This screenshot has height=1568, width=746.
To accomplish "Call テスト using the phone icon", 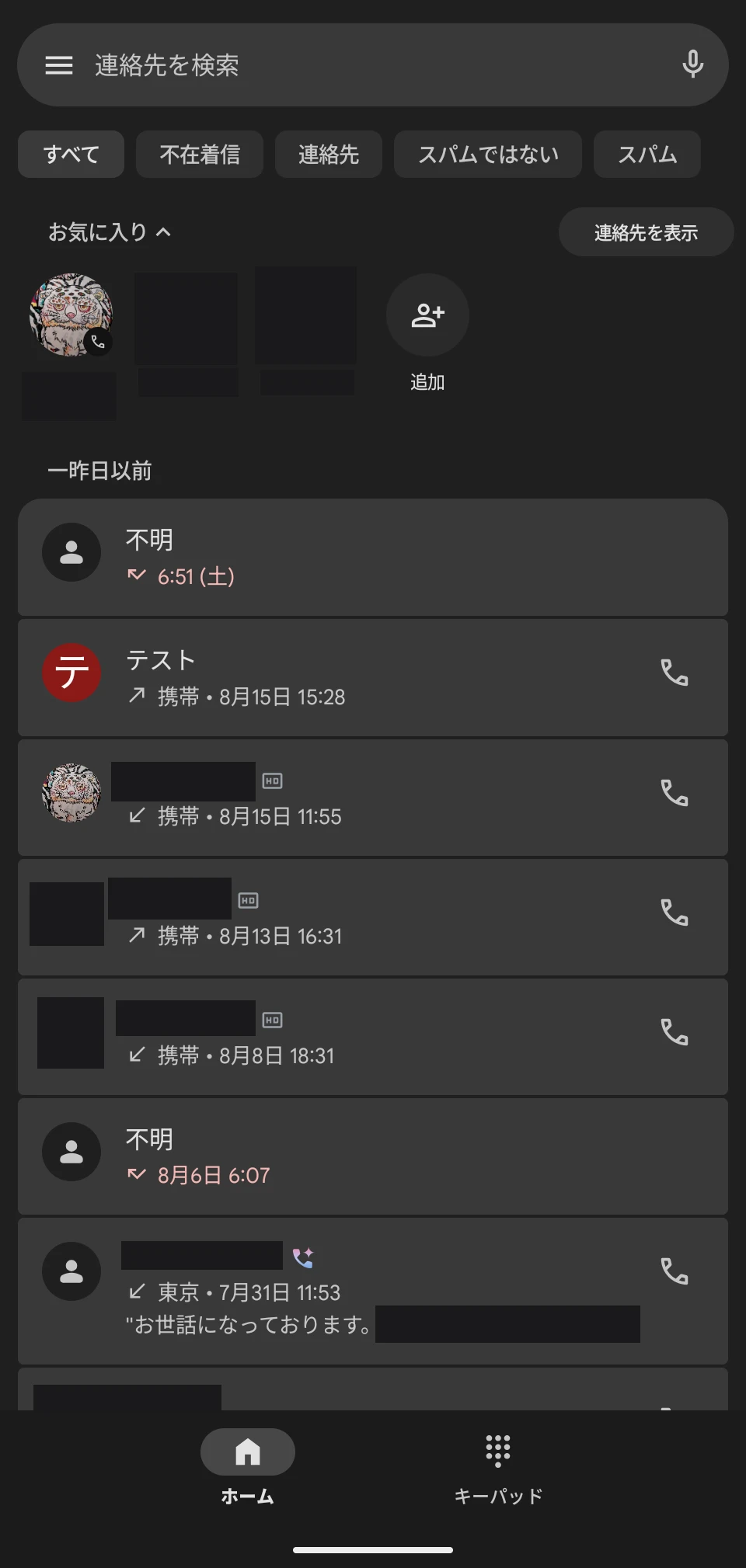I will (x=675, y=673).
